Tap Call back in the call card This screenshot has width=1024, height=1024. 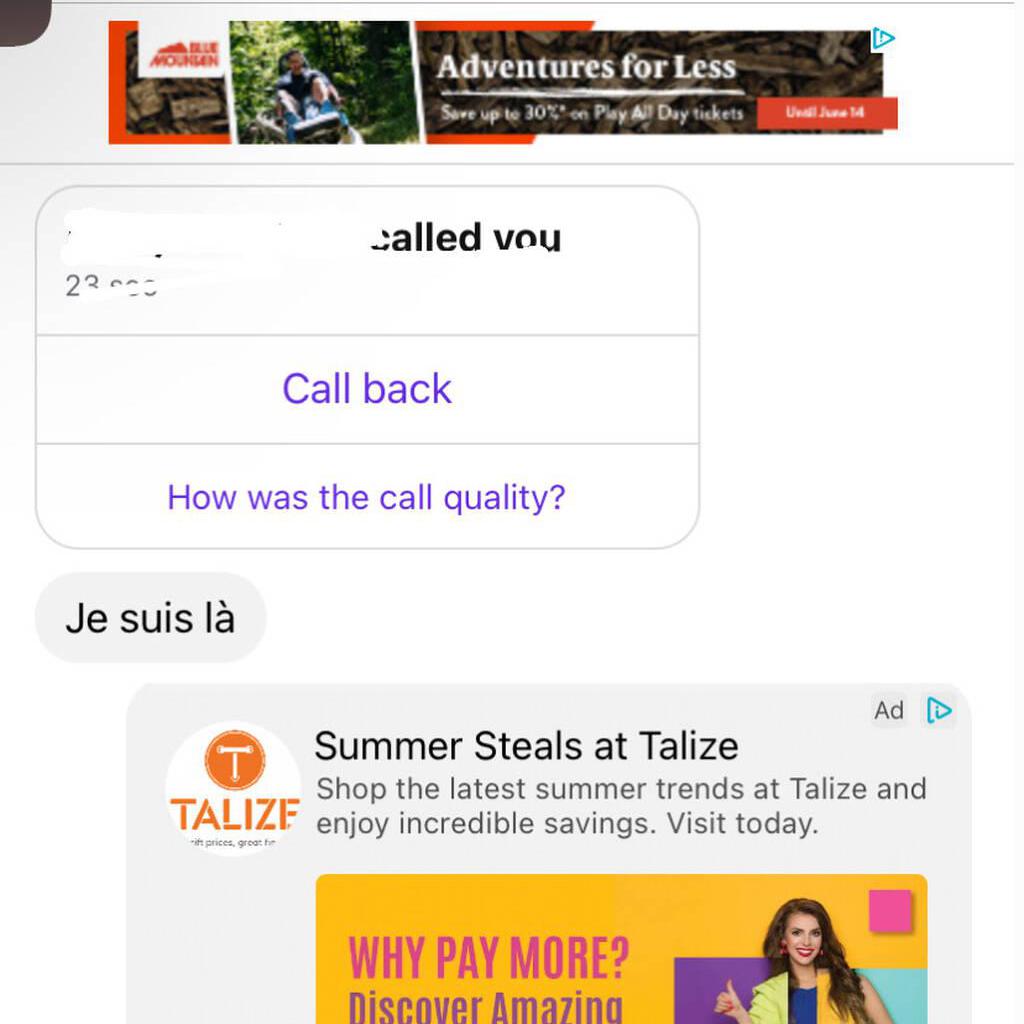click(367, 389)
